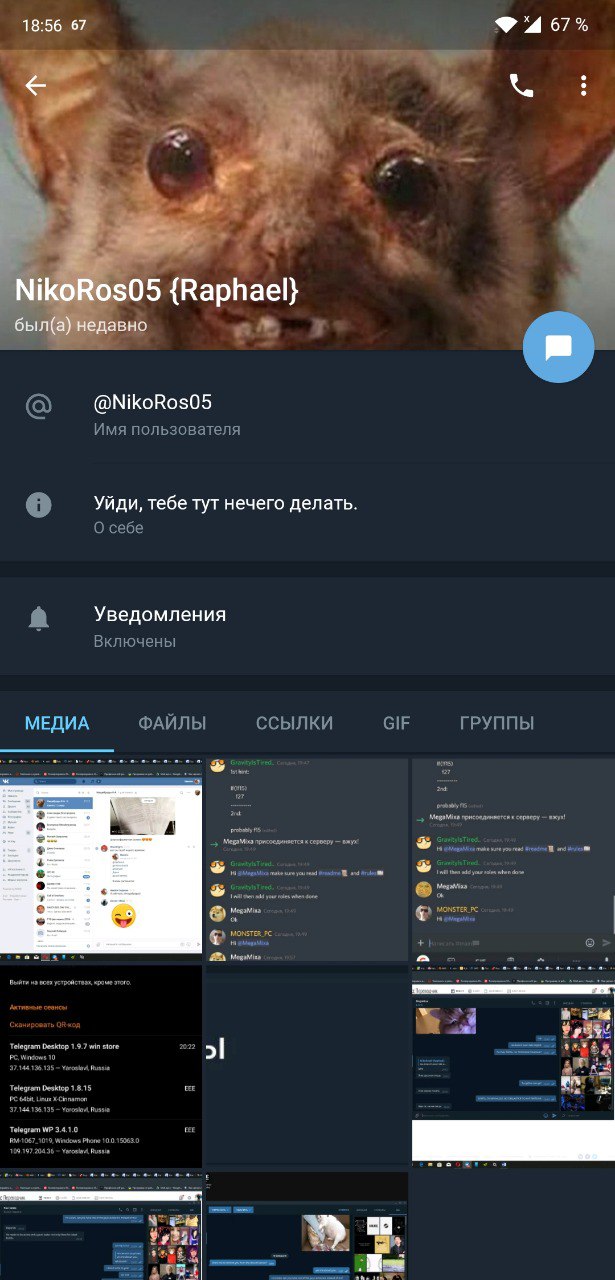View the VK messages screenshot with emoji

(101, 860)
